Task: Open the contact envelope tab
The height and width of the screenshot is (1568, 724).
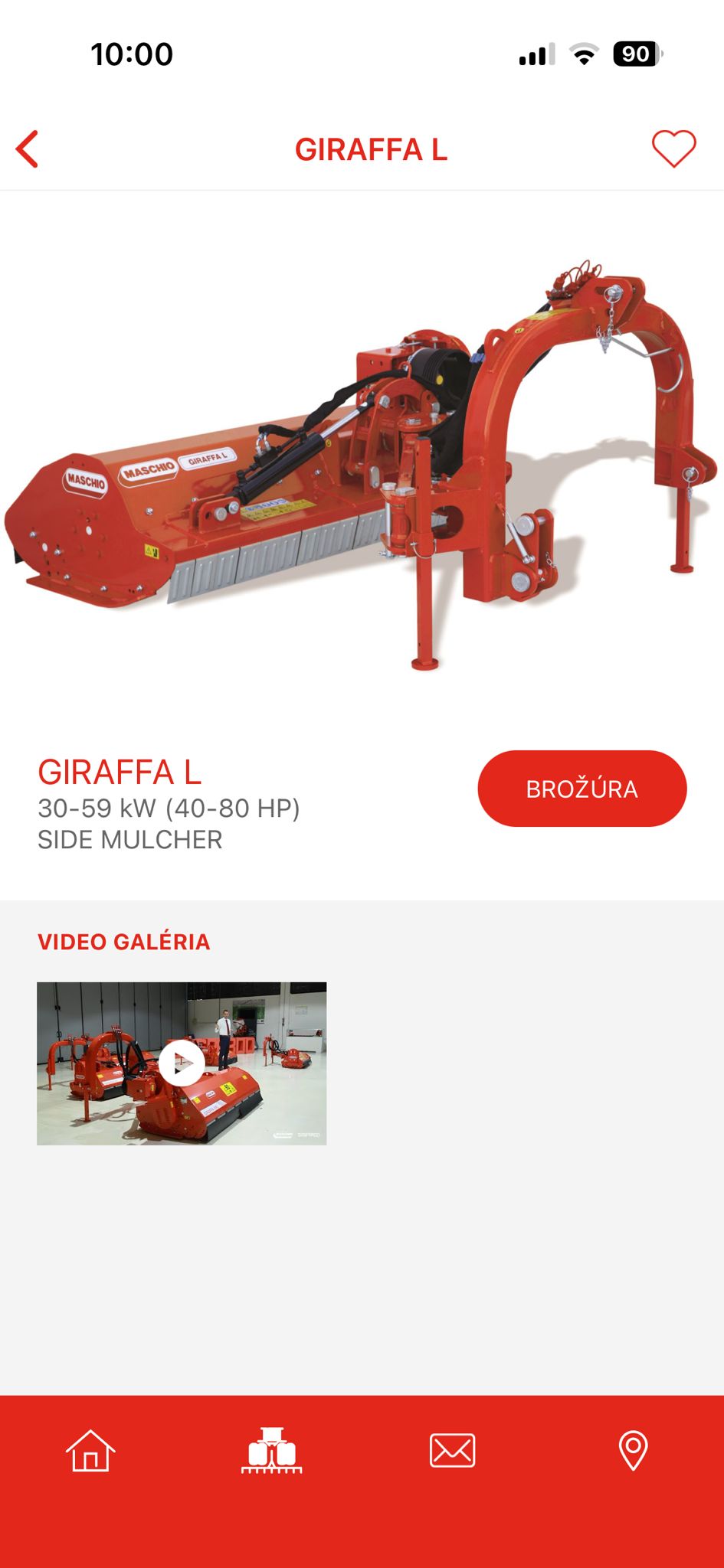Action: (452, 1450)
